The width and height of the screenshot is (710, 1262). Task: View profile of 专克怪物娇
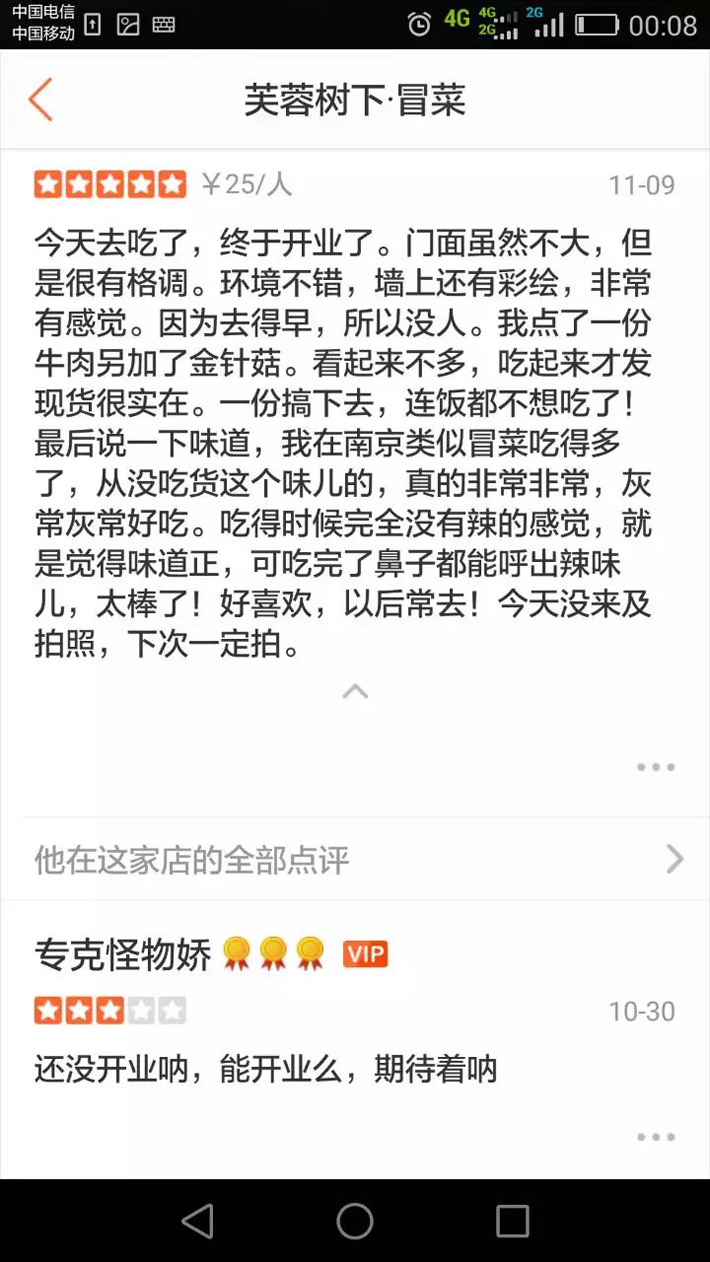coord(123,954)
